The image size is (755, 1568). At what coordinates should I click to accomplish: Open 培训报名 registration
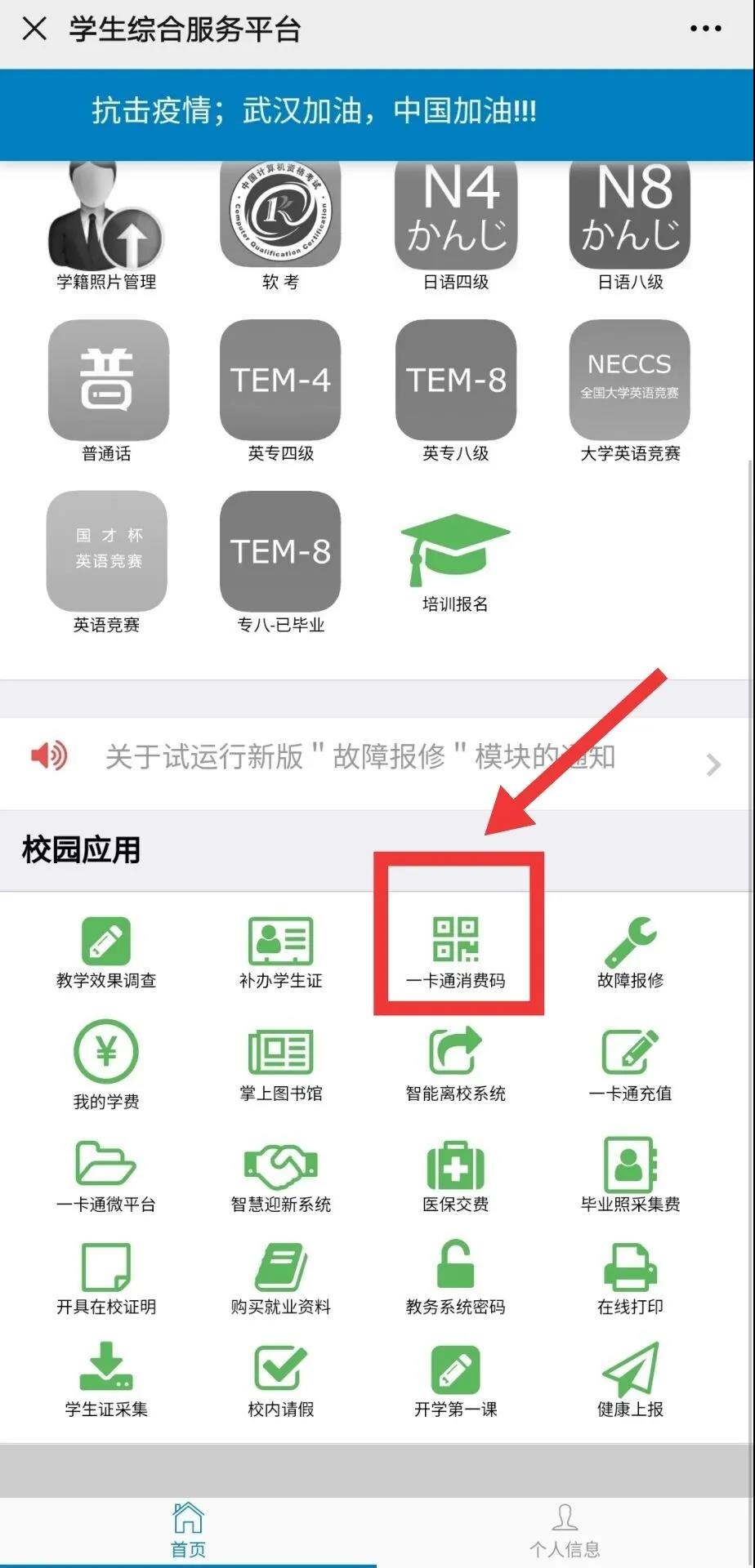click(455, 563)
